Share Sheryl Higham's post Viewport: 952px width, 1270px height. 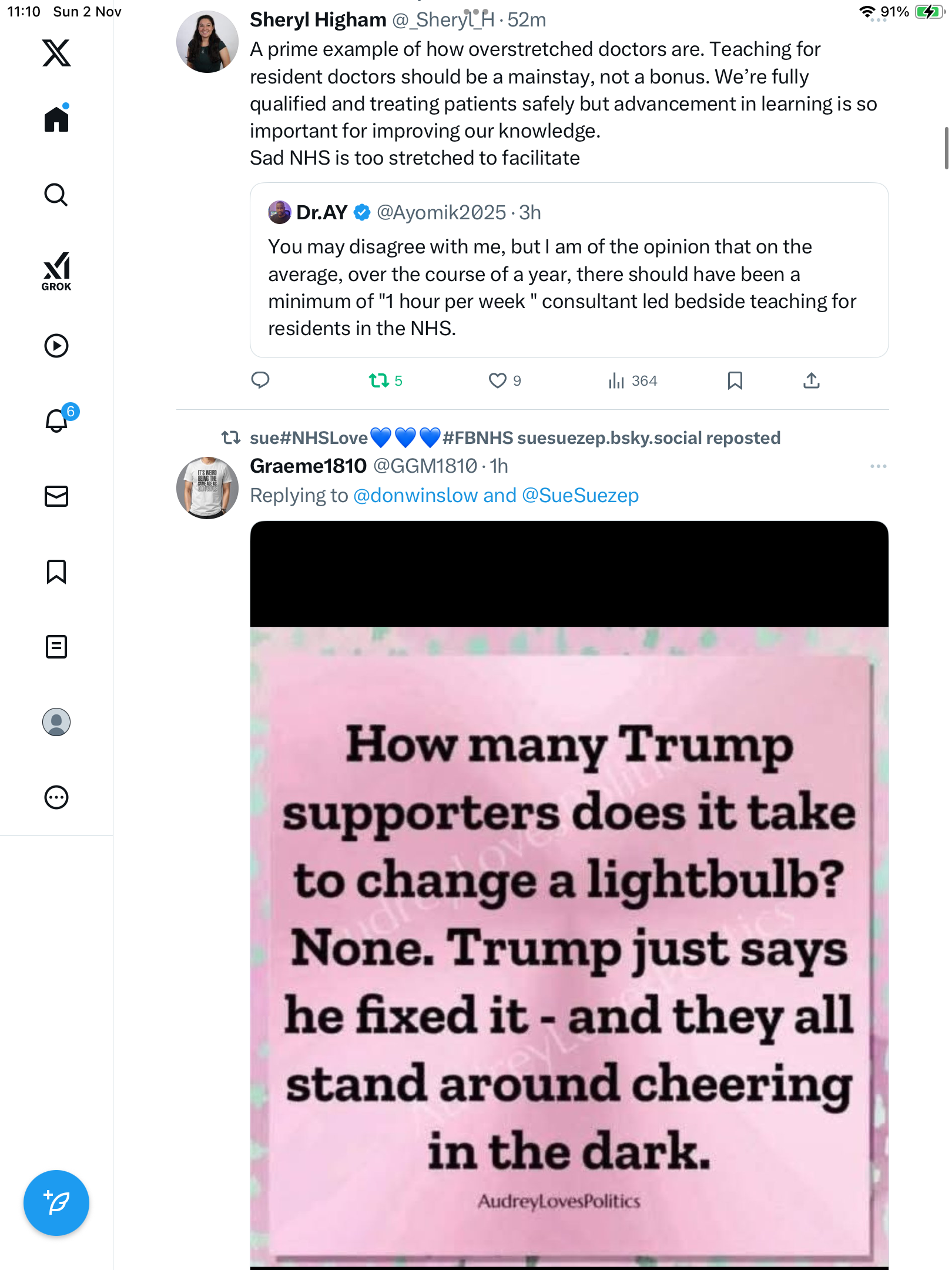pos(811,380)
